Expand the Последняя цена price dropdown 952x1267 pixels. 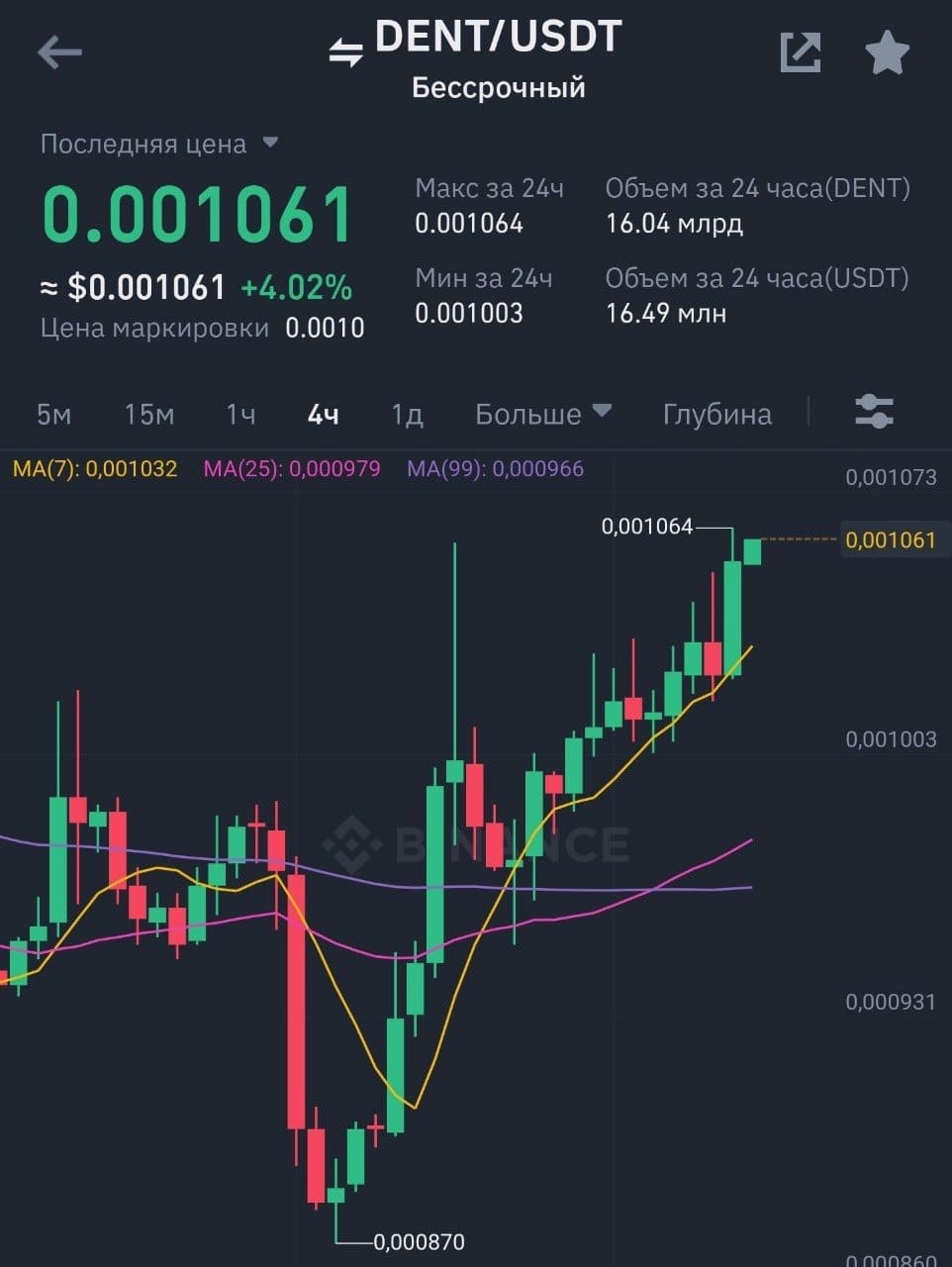coord(159,144)
